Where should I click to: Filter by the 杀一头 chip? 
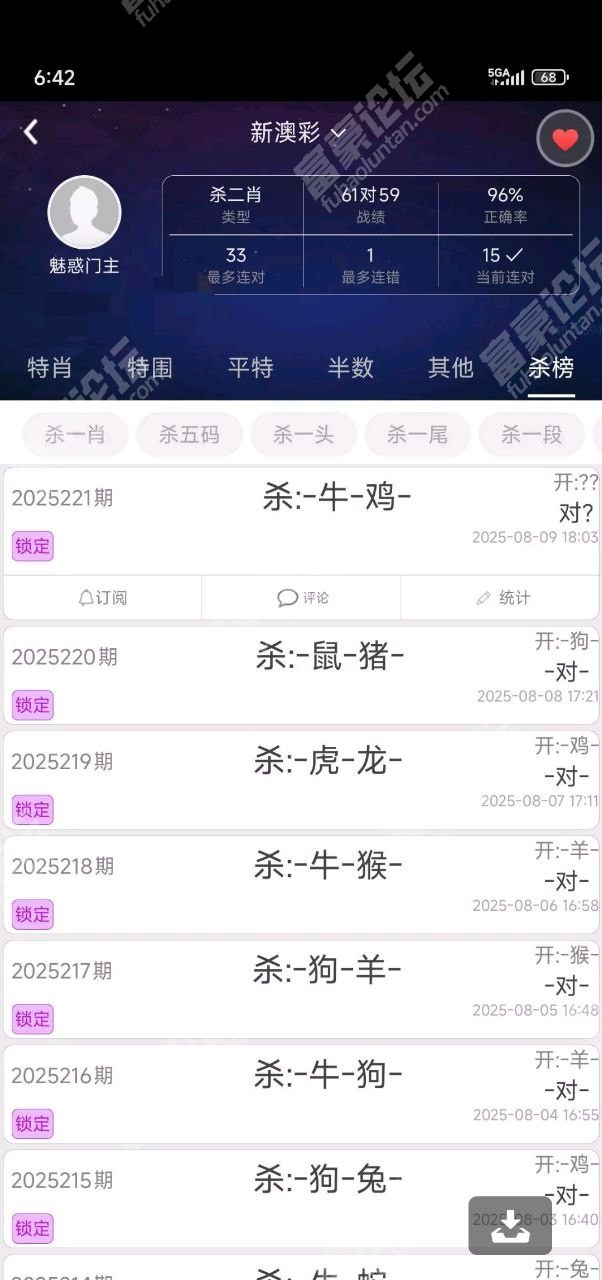[x=303, y=434]
